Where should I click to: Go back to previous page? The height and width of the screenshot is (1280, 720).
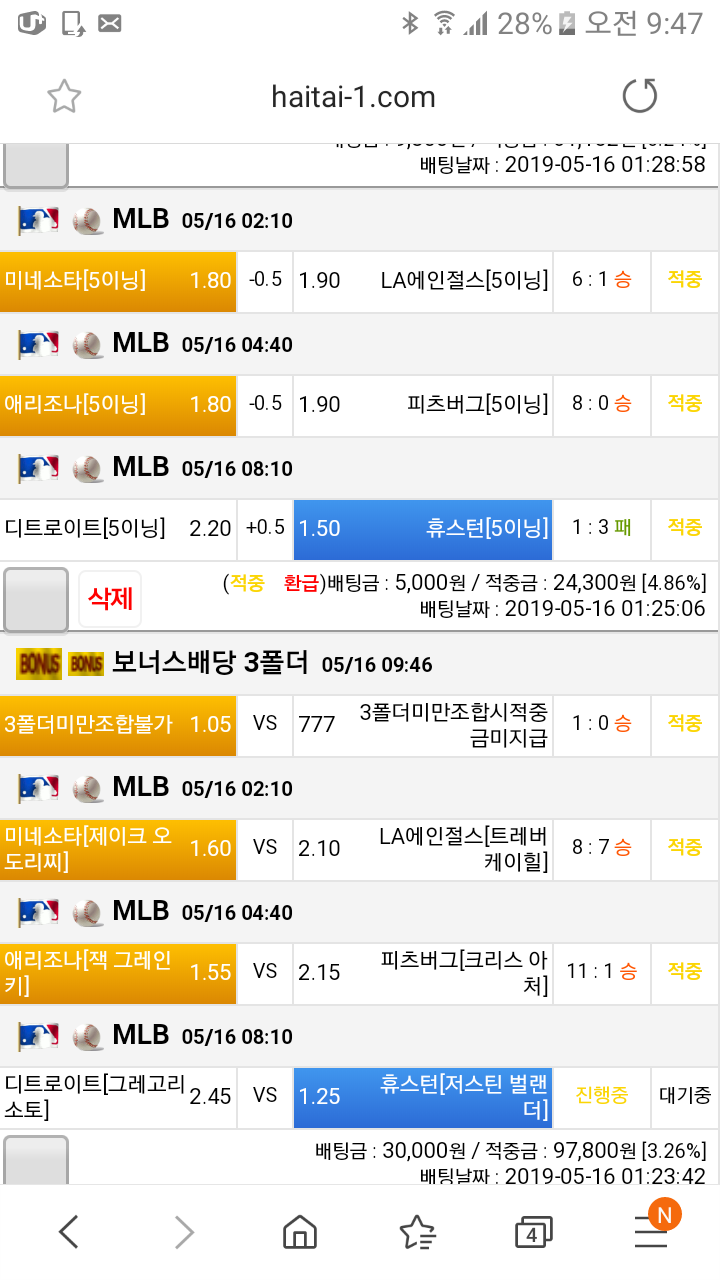(x=68, y=1232)
